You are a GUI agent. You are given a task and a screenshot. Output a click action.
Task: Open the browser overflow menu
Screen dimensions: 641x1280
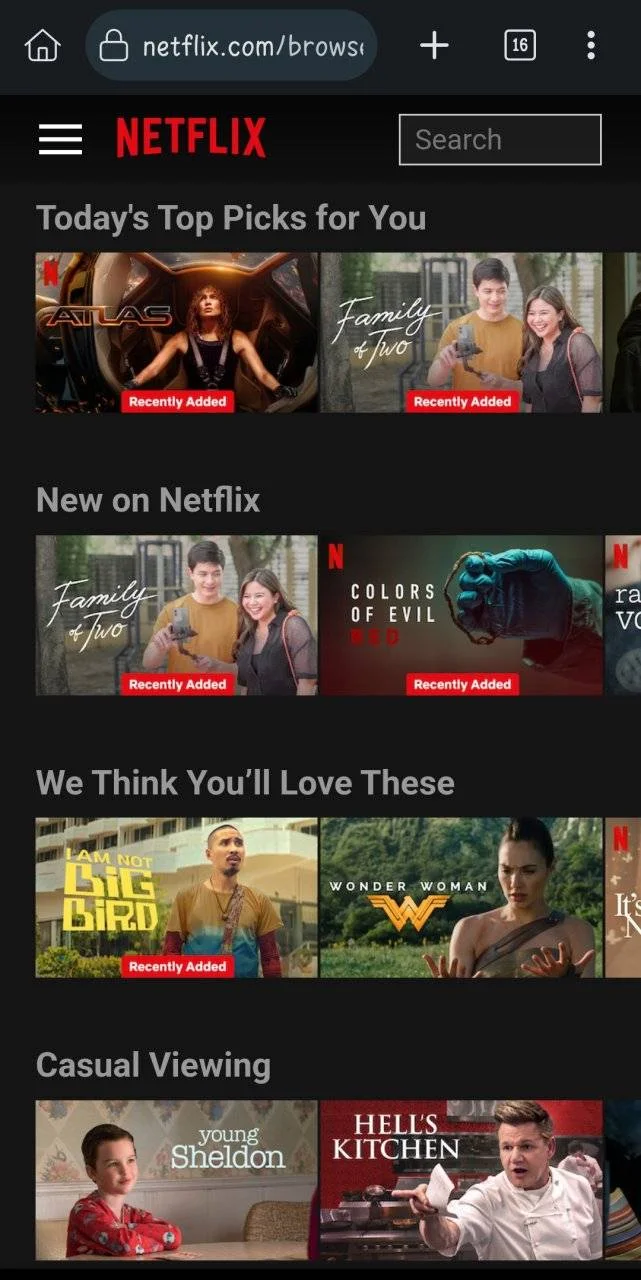[x=591, y=45]
